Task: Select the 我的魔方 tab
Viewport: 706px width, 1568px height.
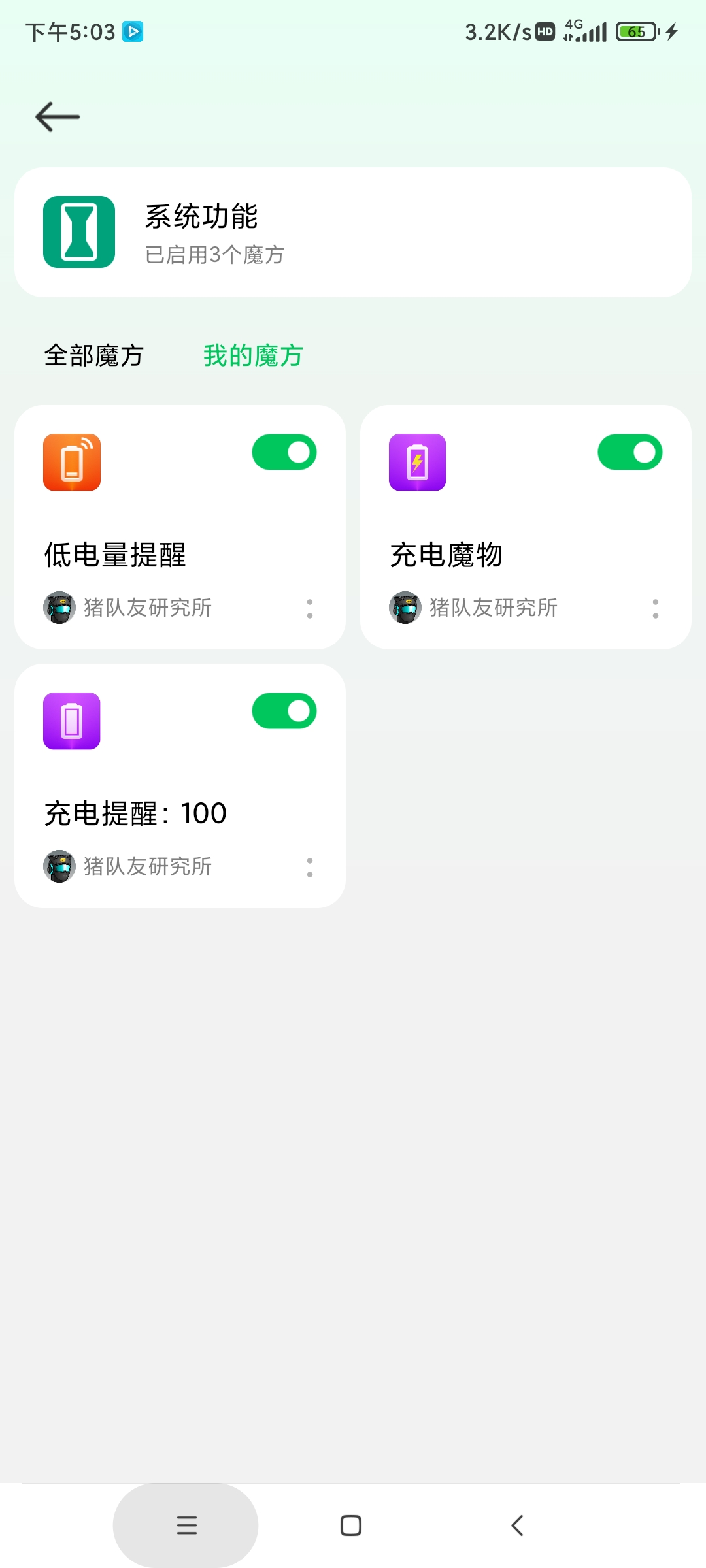Action: 253,355
